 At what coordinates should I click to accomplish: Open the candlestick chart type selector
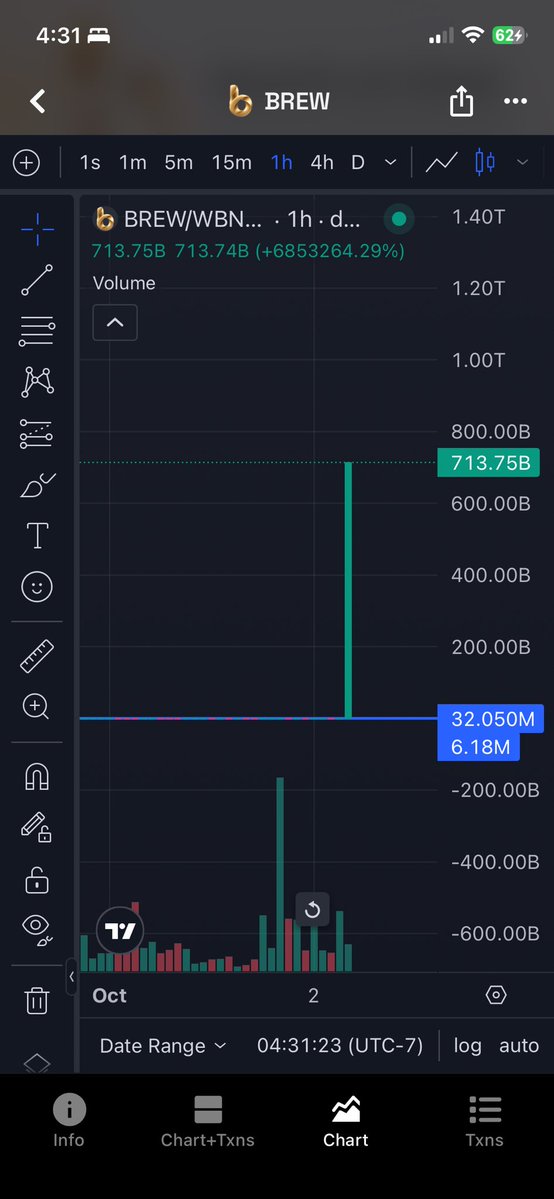click(485, 162)
